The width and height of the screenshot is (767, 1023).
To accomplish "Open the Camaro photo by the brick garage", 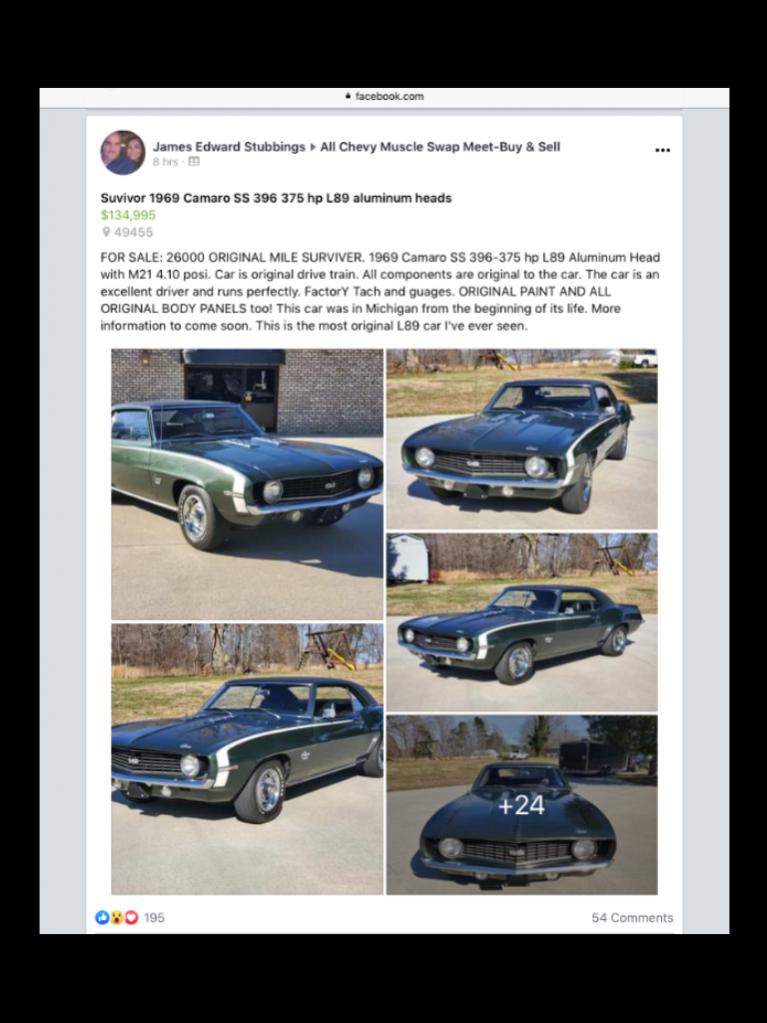I will tap(246, 484).
